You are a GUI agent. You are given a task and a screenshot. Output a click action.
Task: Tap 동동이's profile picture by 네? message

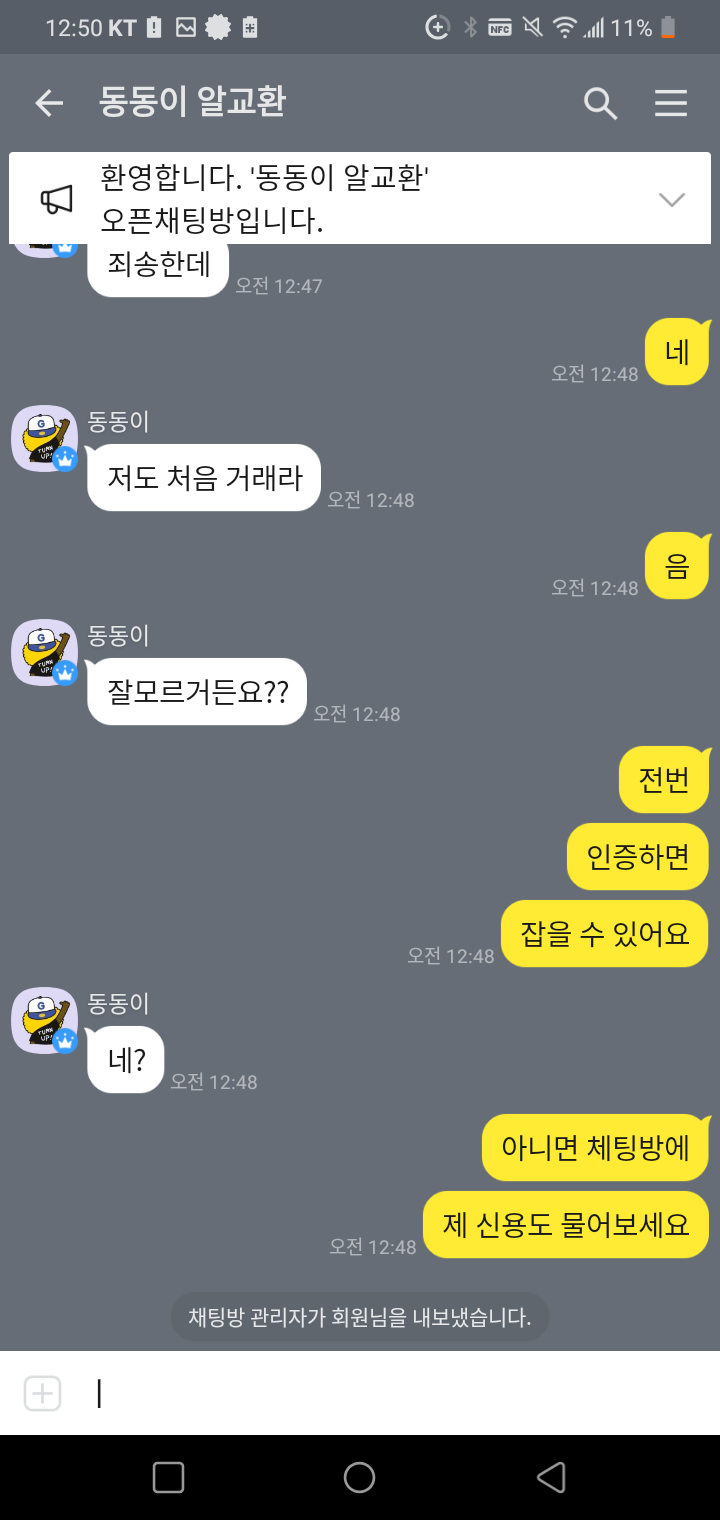44,1020
